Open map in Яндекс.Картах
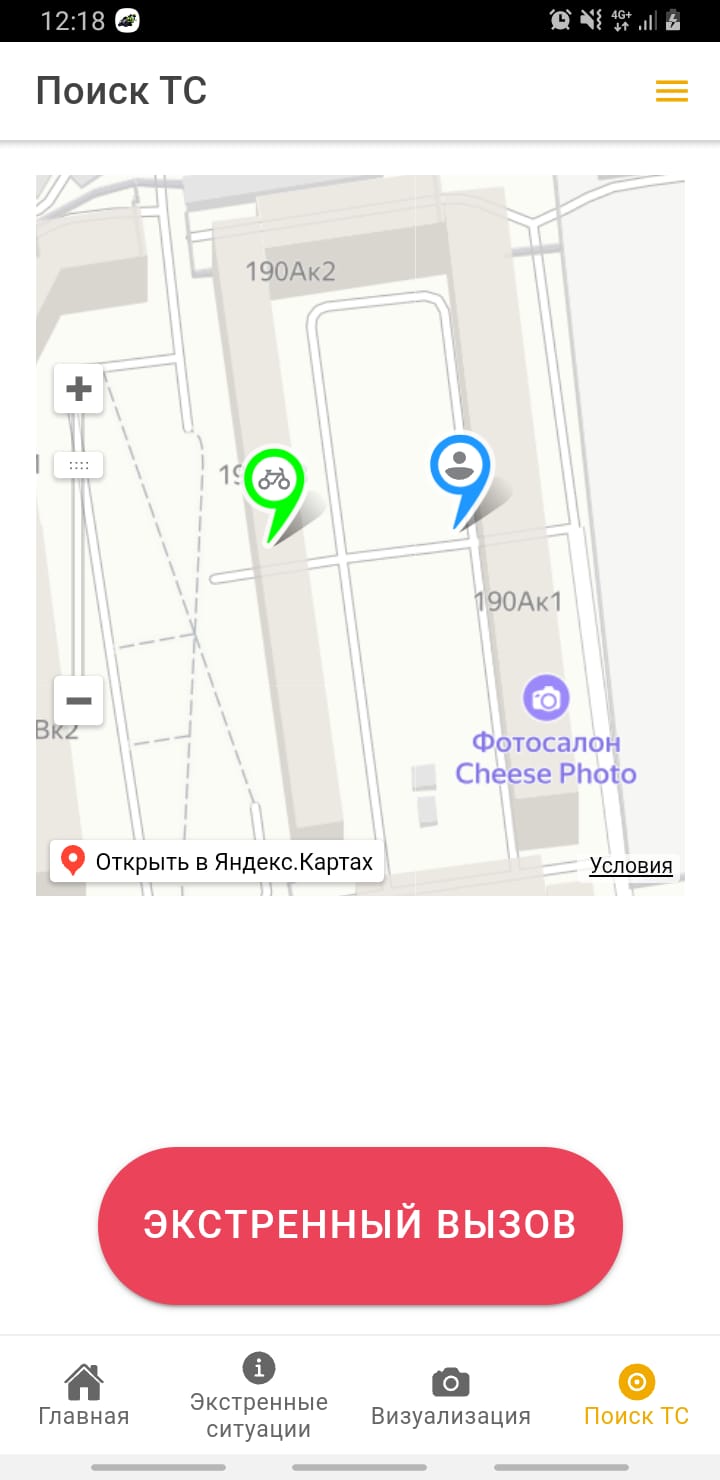The image size is (720, 1480). tap(217, 861)
